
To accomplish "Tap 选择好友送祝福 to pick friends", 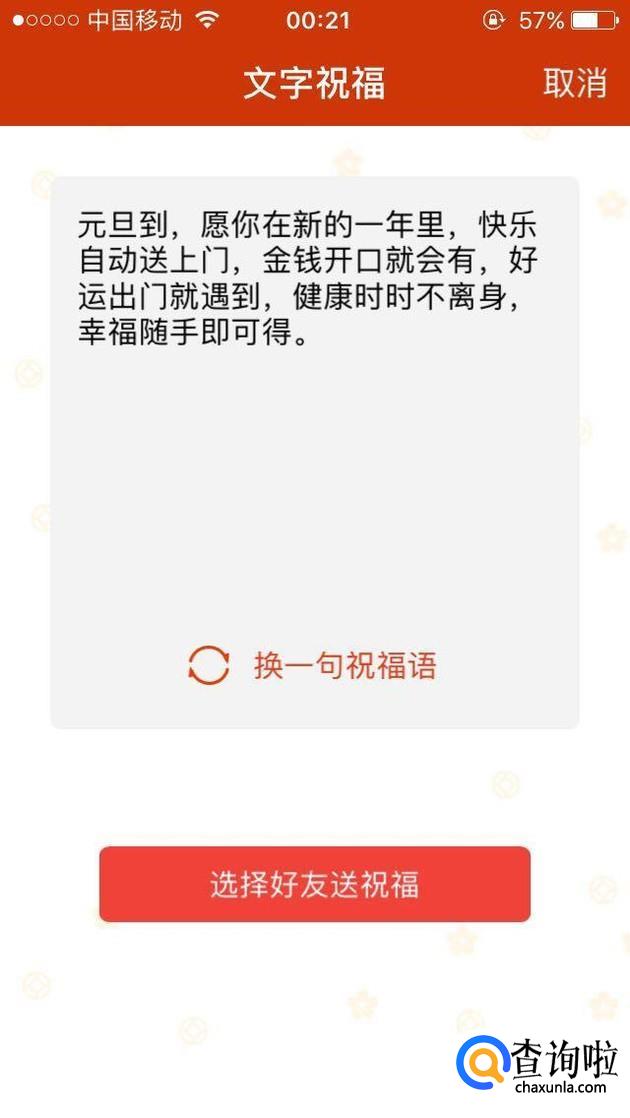I will pyautogui.click(x=314, y=885).
